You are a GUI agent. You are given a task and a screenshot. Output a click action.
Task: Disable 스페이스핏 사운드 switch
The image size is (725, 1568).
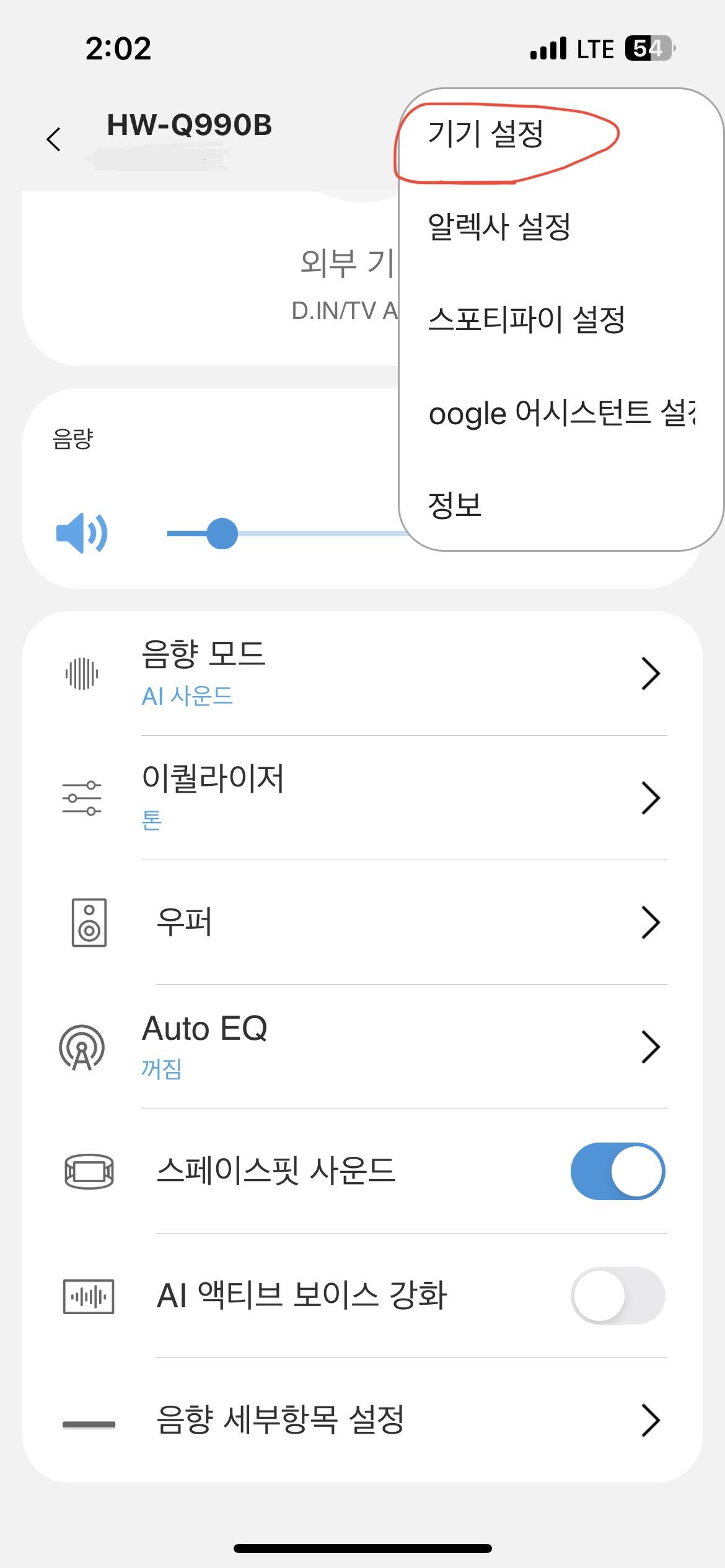[x=617, y=1171]
